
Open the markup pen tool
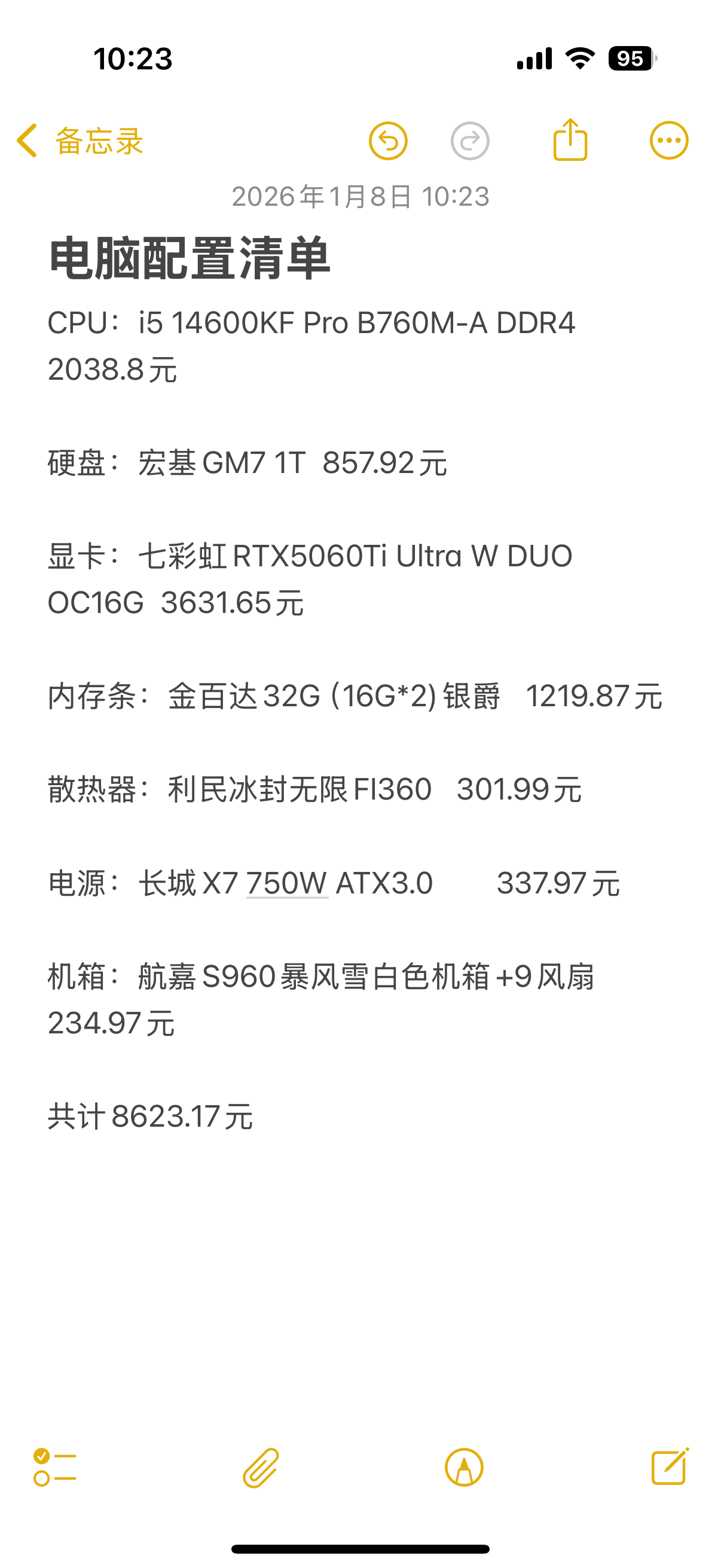tap(464, 1467)
